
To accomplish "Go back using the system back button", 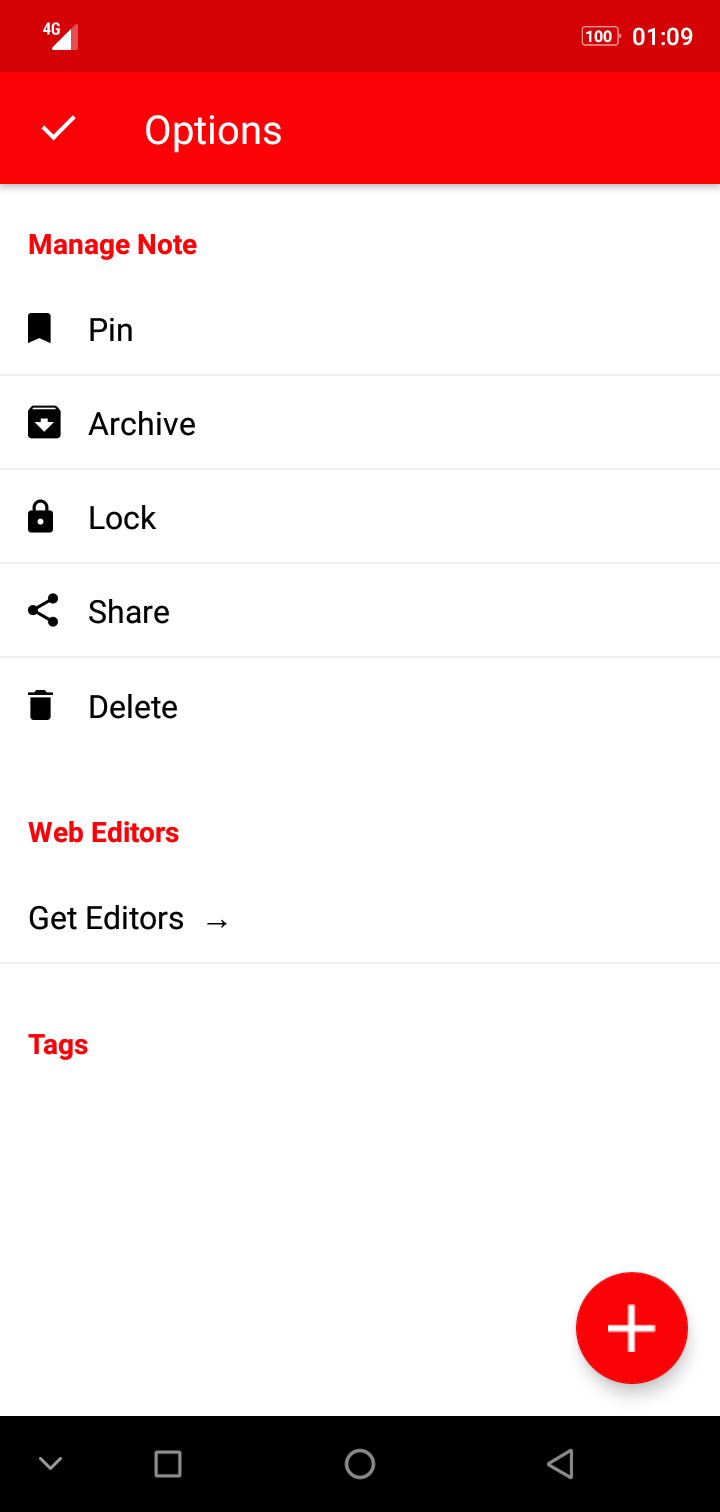I will 560,1464.
